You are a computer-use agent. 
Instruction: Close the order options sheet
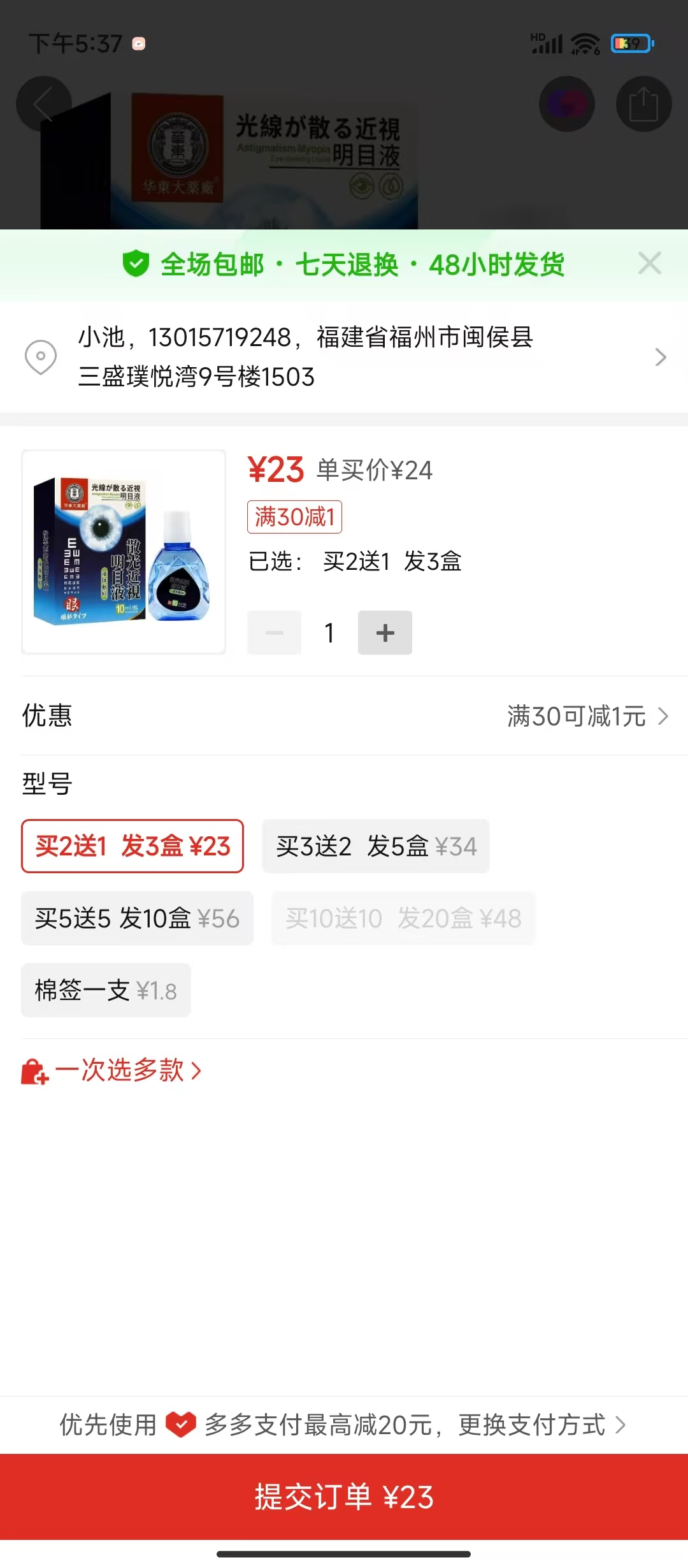649,263
